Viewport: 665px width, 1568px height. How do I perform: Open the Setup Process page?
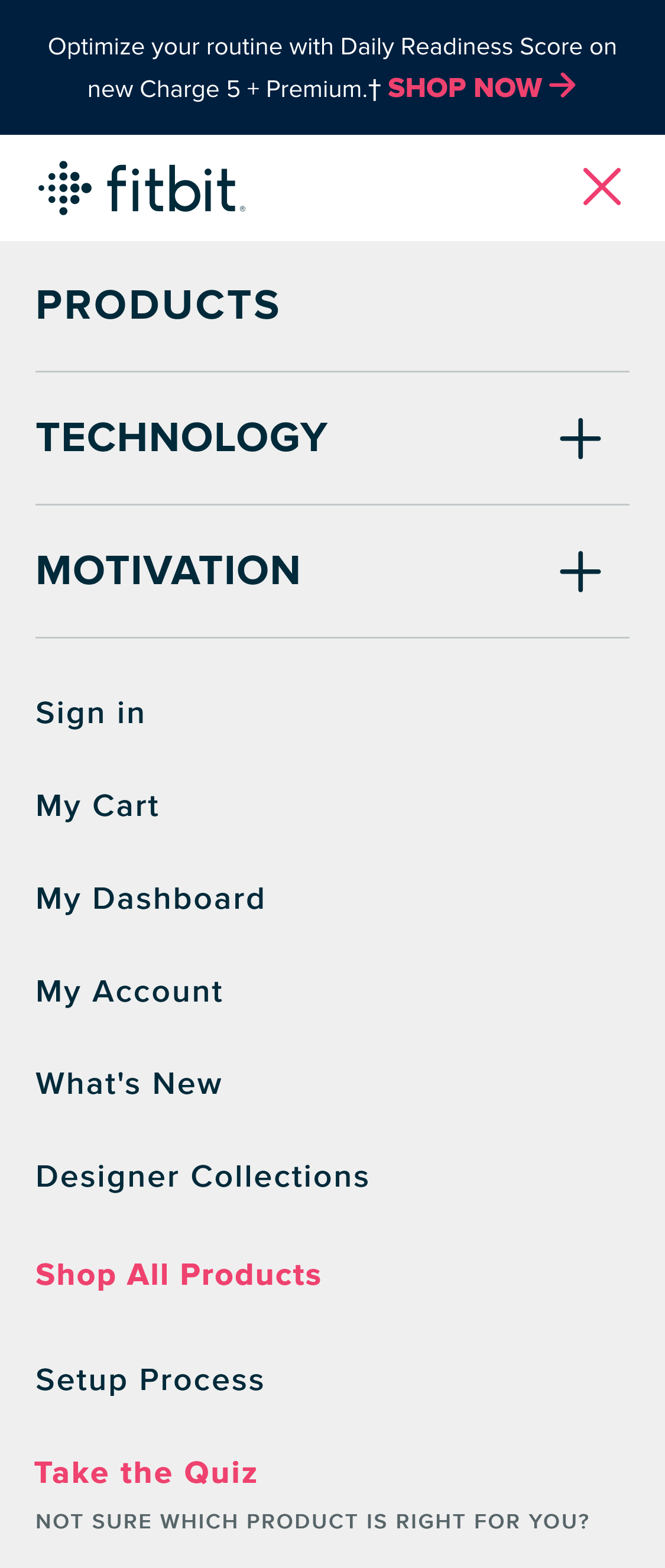coord(149,1380)
